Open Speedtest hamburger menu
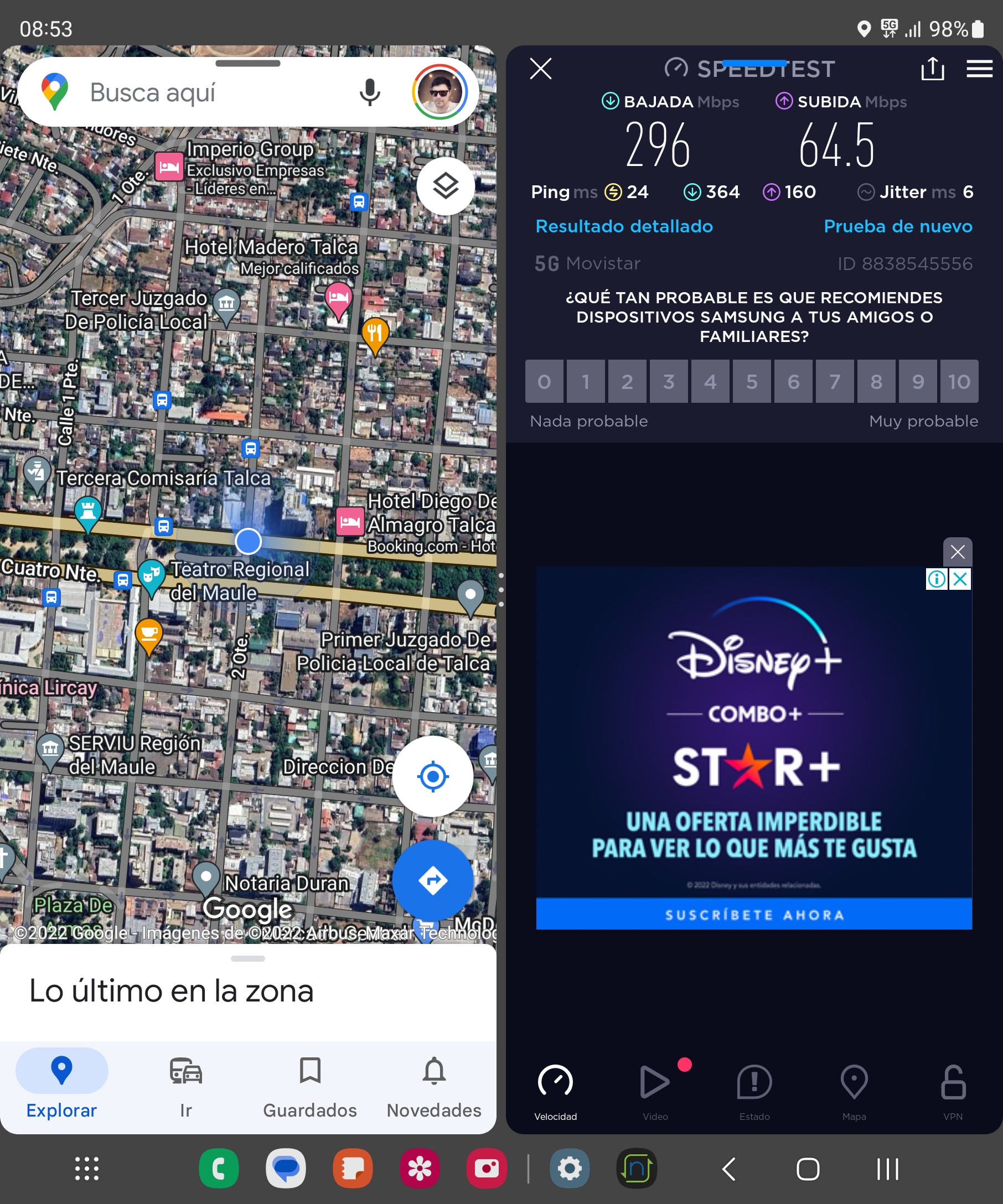Screen dimensions: 1003x1204 pos(979,69)
